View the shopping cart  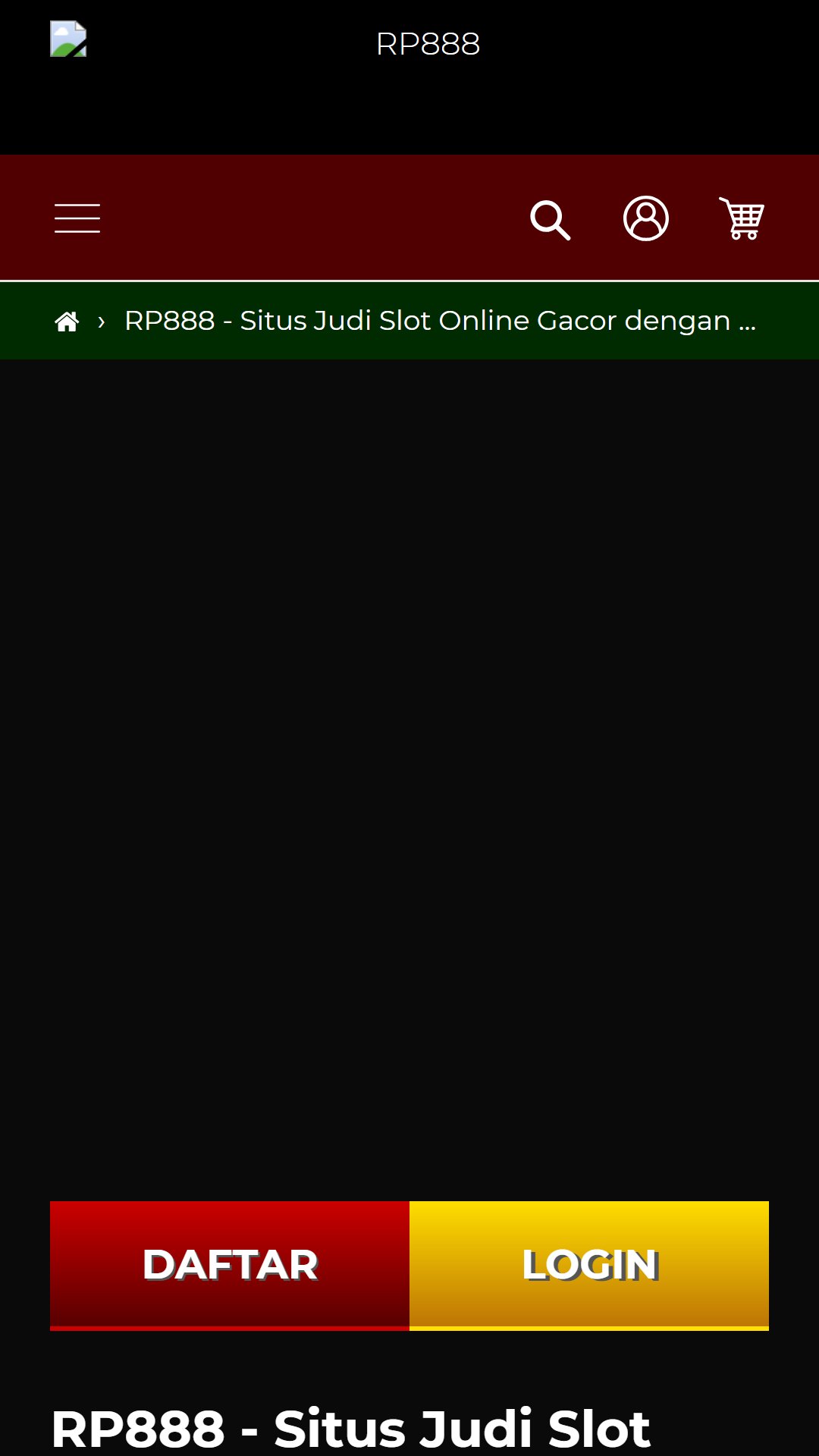[x=742, y=218]
